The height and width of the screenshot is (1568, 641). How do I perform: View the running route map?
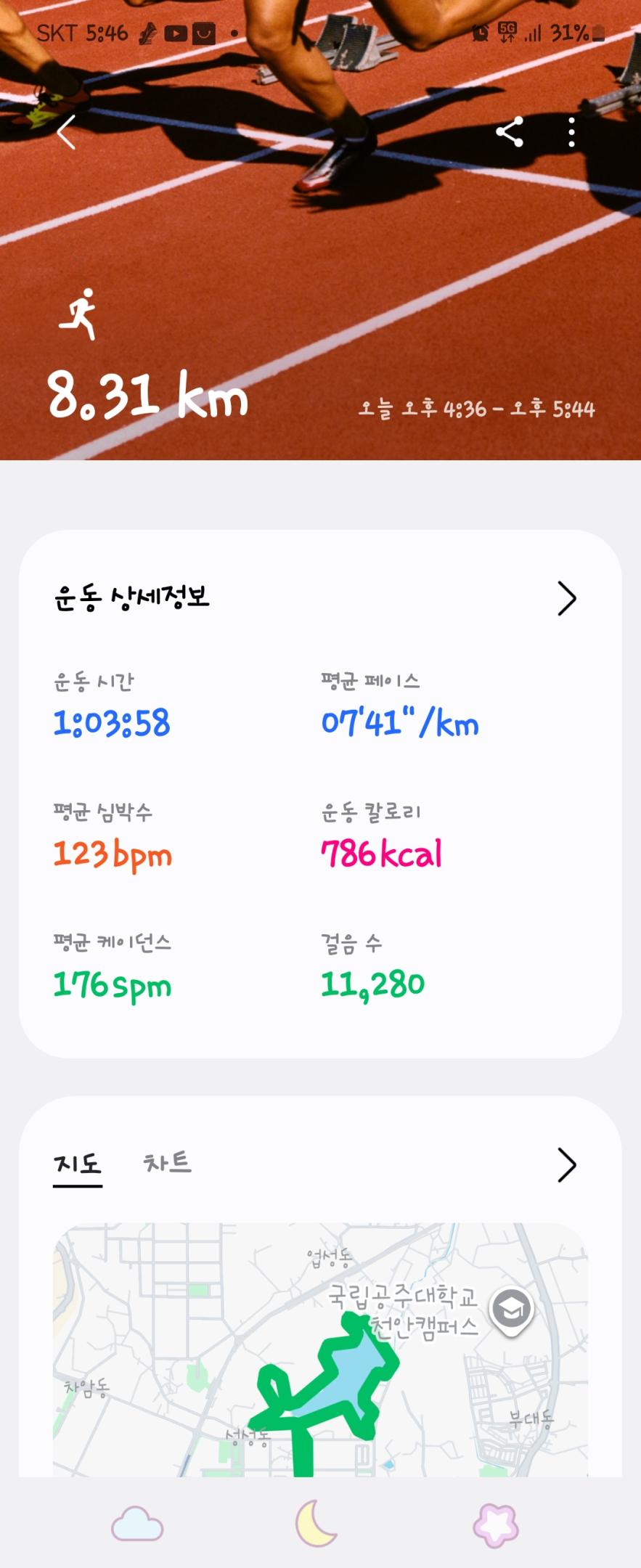click(320, 1350)
